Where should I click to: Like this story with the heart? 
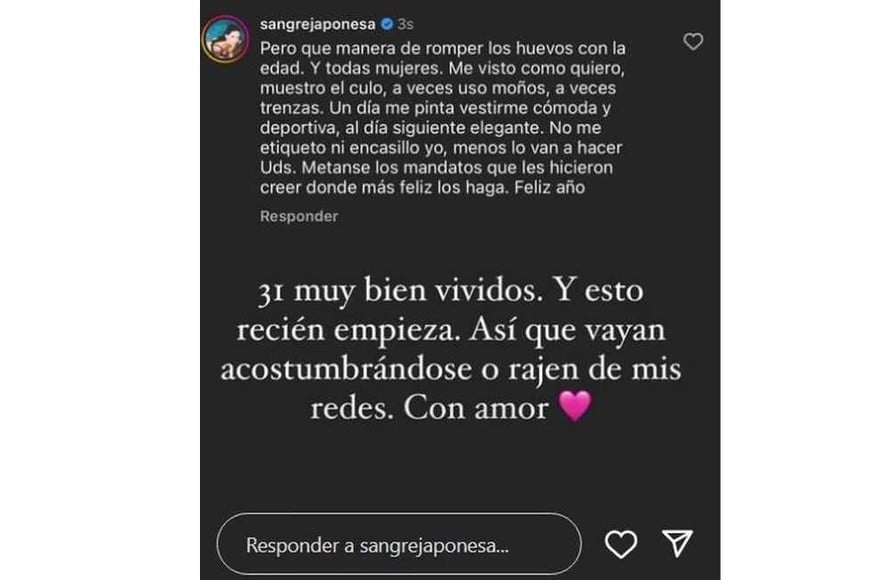pyautogui.click(x=622, y=545)
